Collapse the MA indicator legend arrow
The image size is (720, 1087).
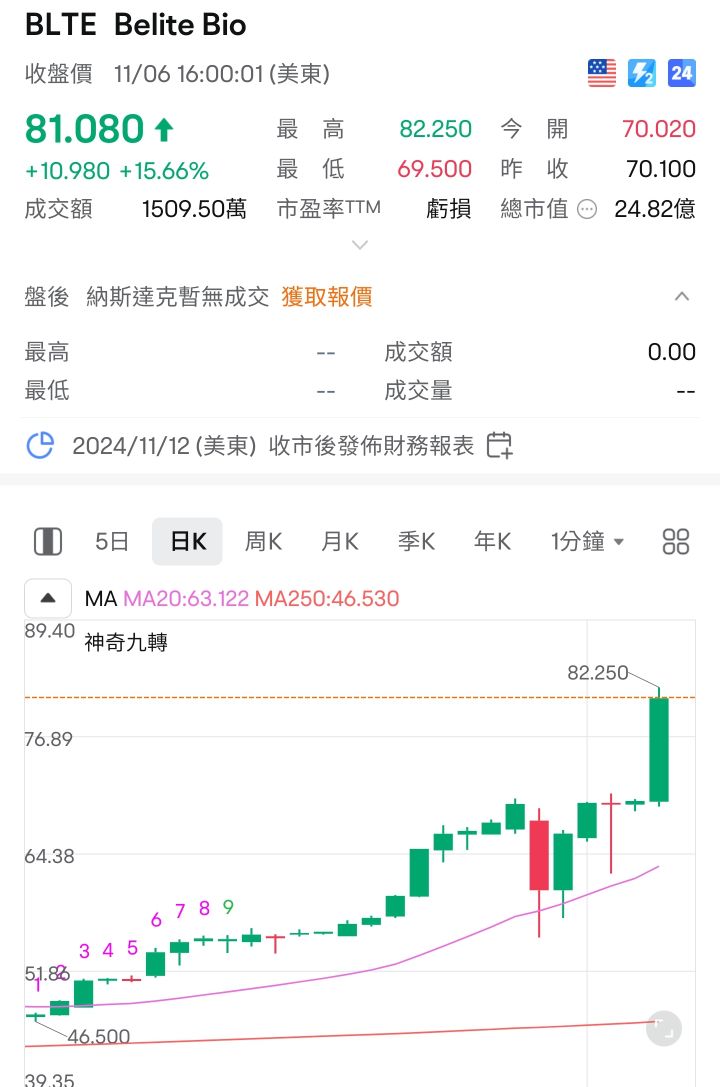tap(48, 599)
